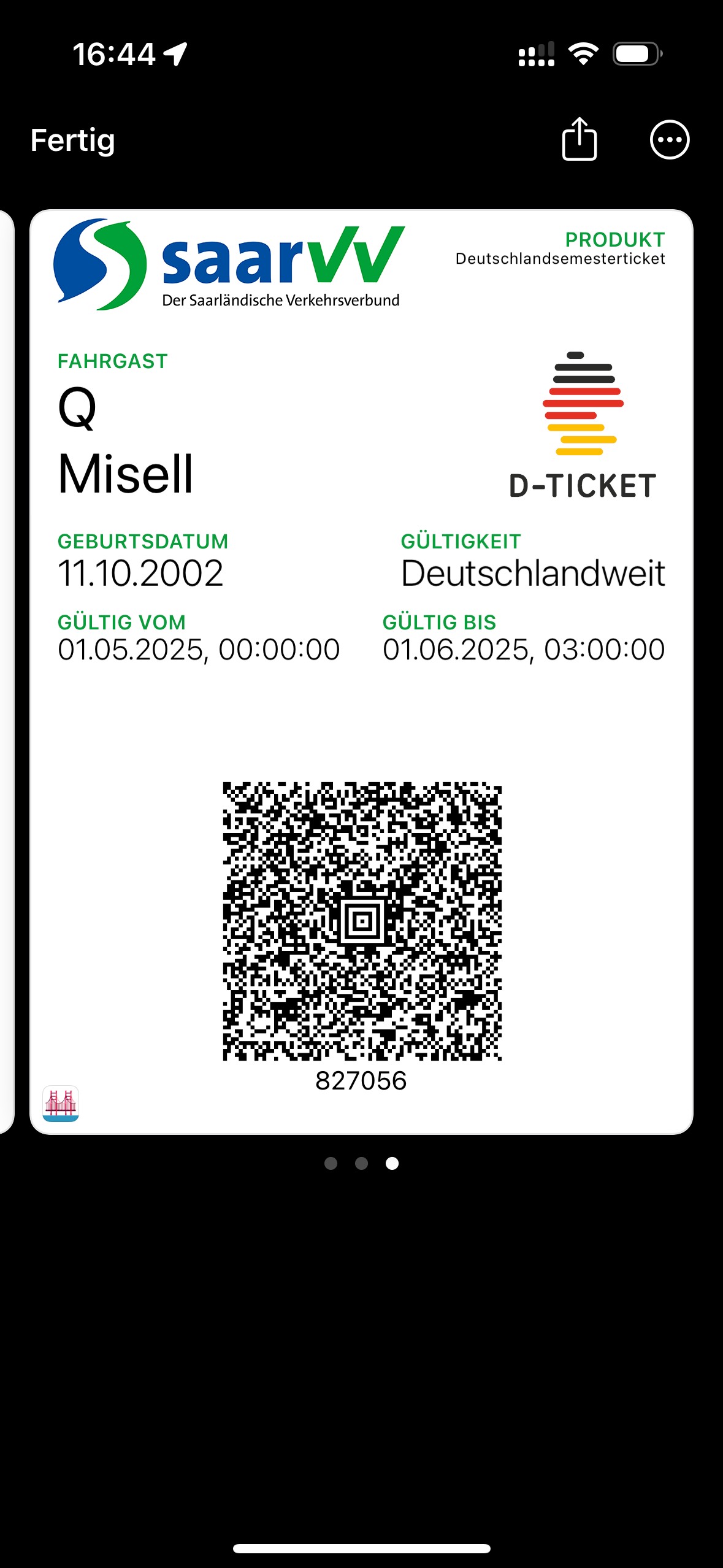Tap Fertig to close the pass
The image size is (723, 1568).
pos(72,140)
